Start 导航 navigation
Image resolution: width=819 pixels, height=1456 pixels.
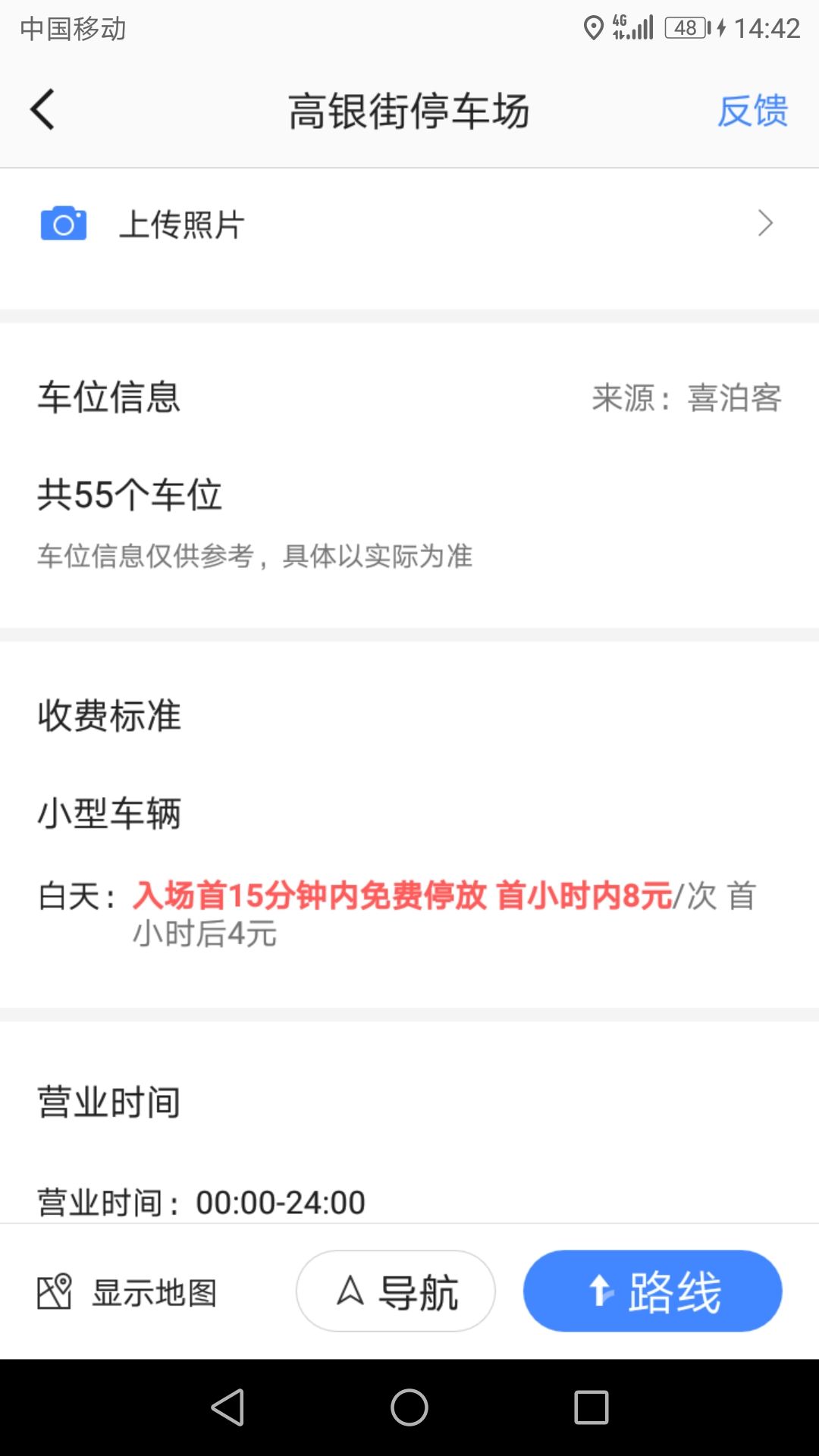[396, 1291]
